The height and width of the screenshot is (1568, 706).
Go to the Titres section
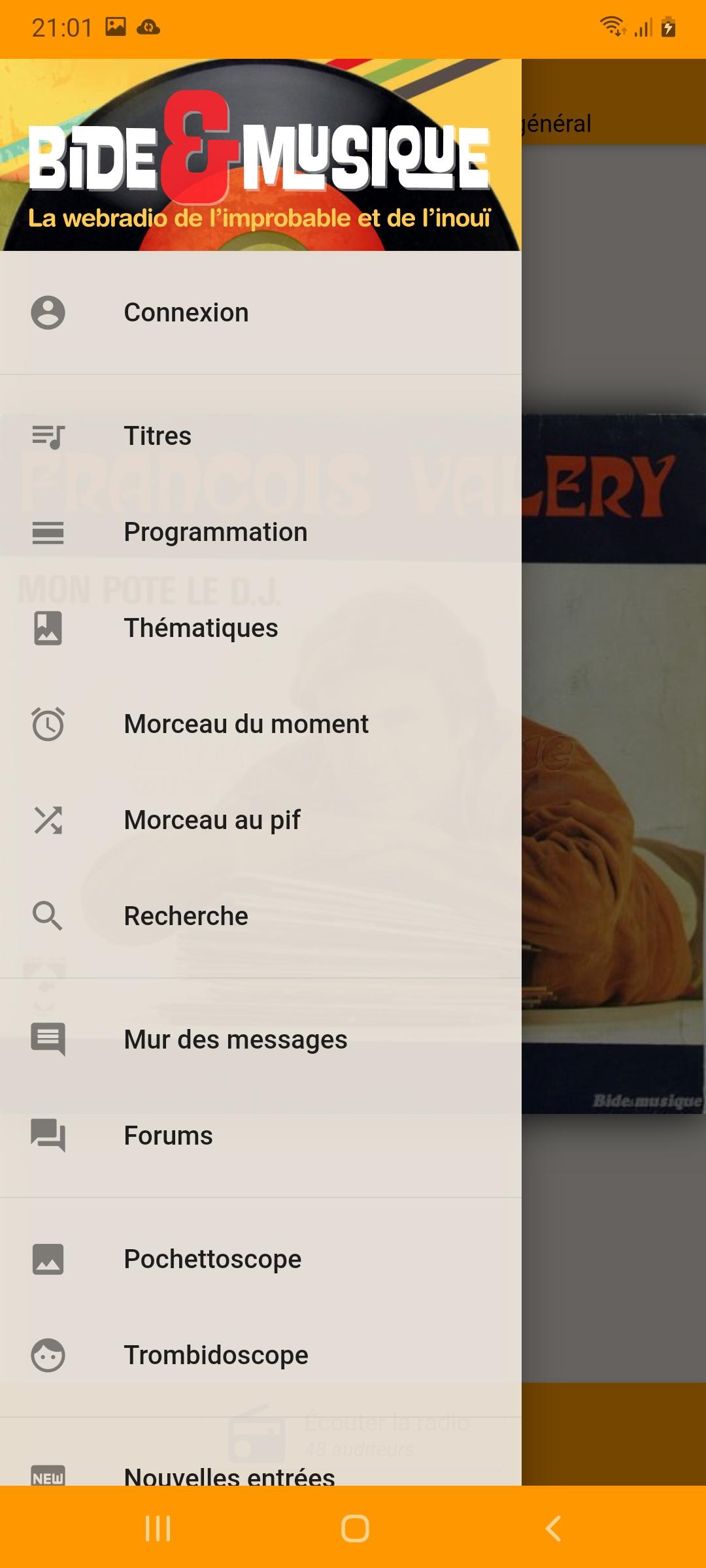pos(158,436)
